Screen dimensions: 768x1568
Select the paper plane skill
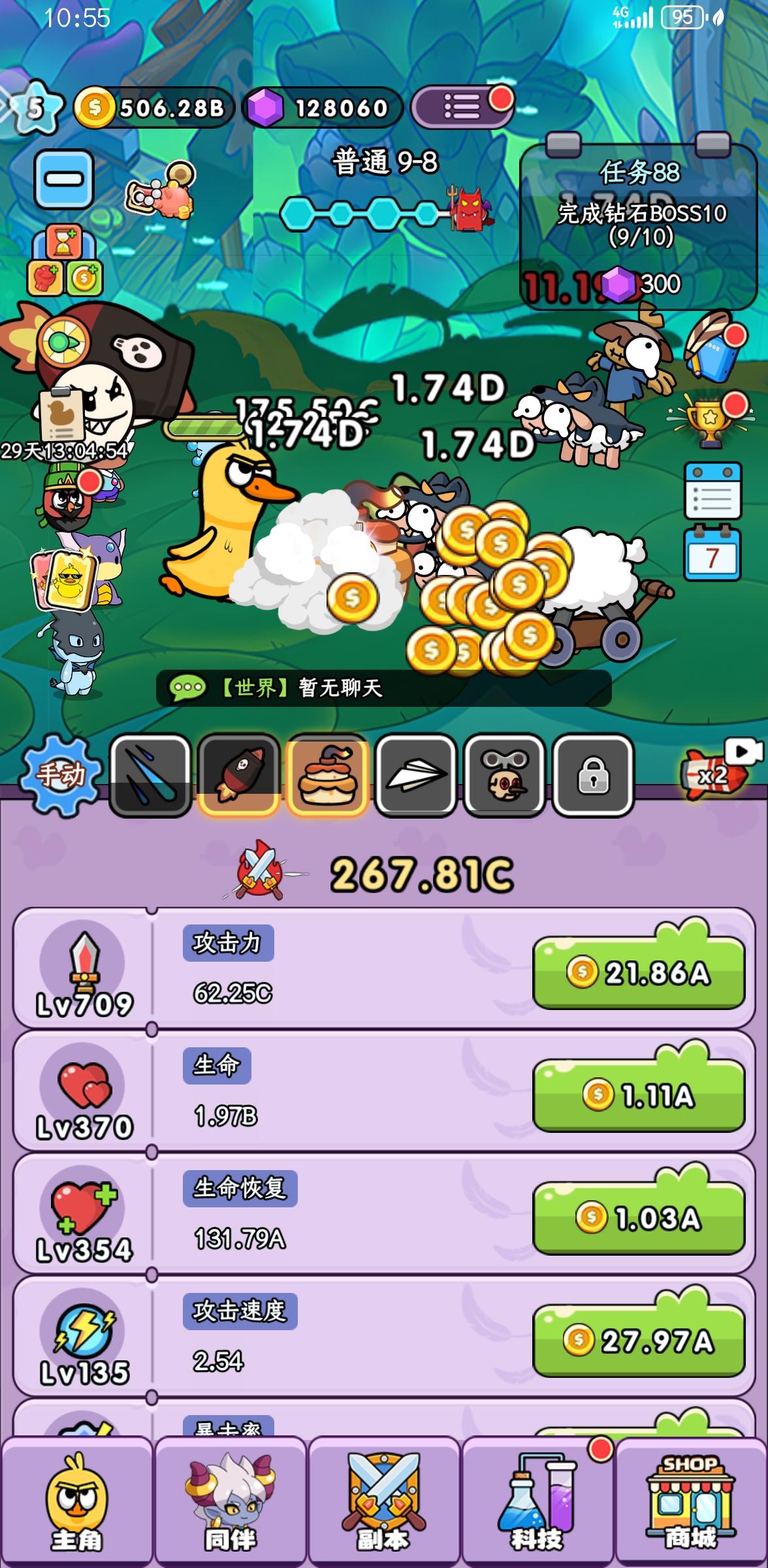coord(416,776)
